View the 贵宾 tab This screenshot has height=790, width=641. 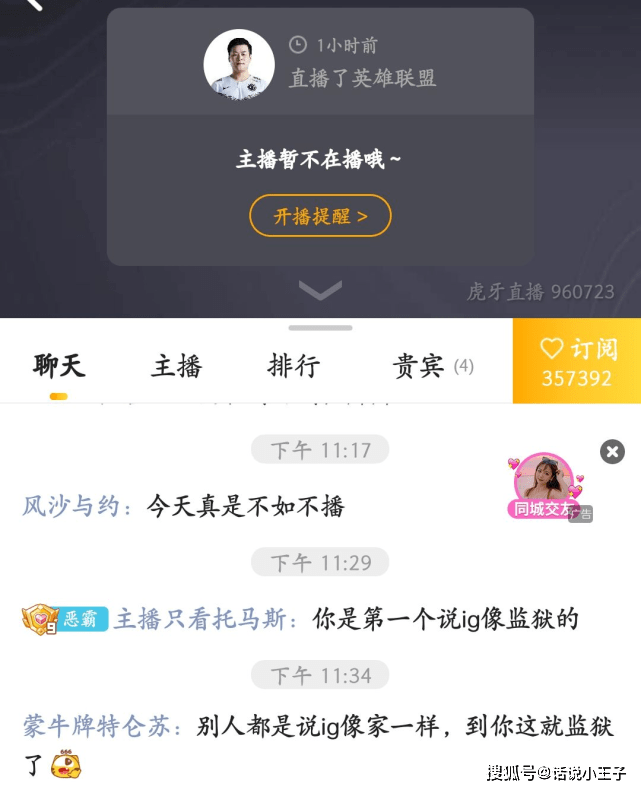[432, 366]
